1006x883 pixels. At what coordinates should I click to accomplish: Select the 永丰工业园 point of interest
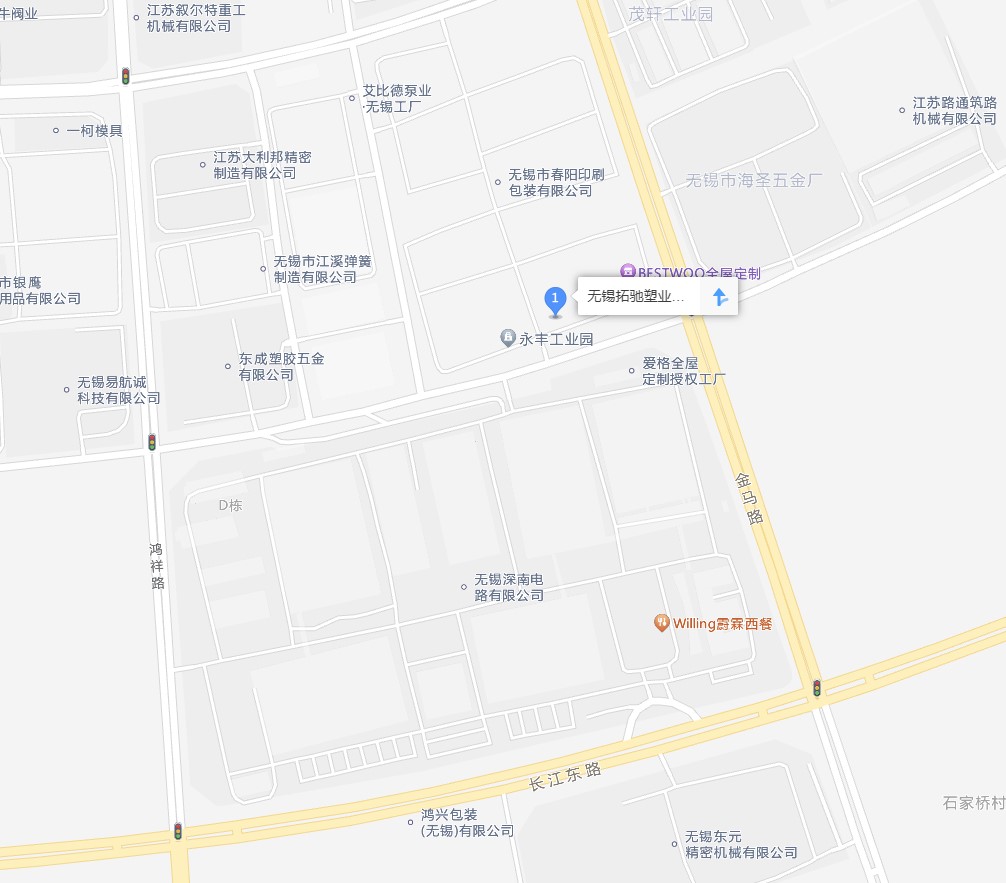(508, 338)
